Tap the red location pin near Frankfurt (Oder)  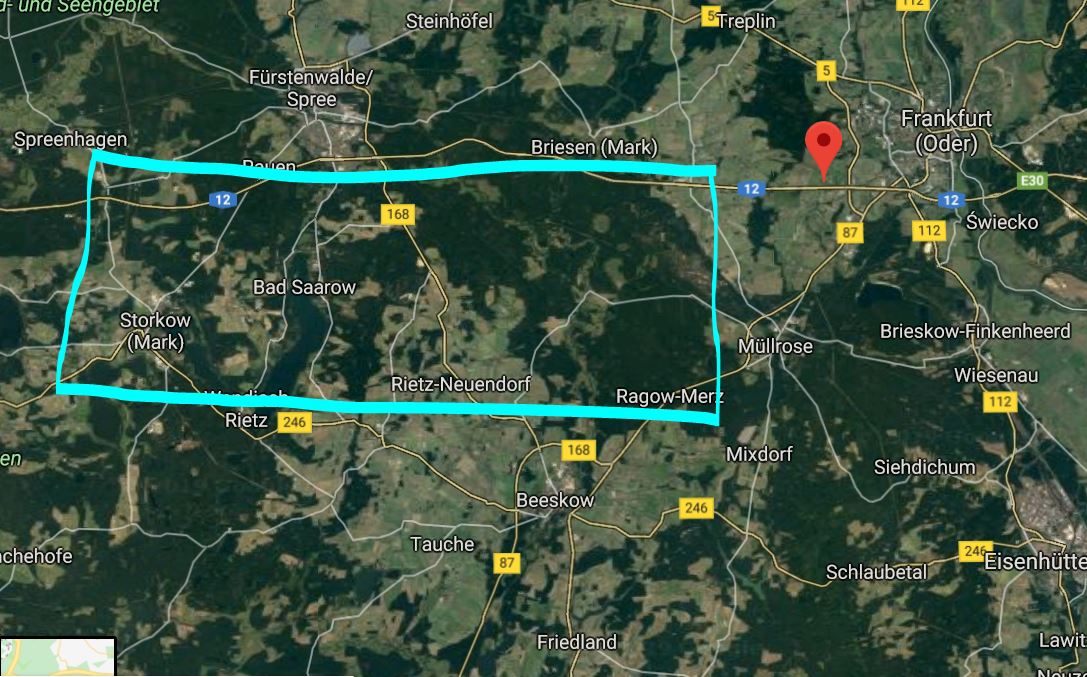824,148
